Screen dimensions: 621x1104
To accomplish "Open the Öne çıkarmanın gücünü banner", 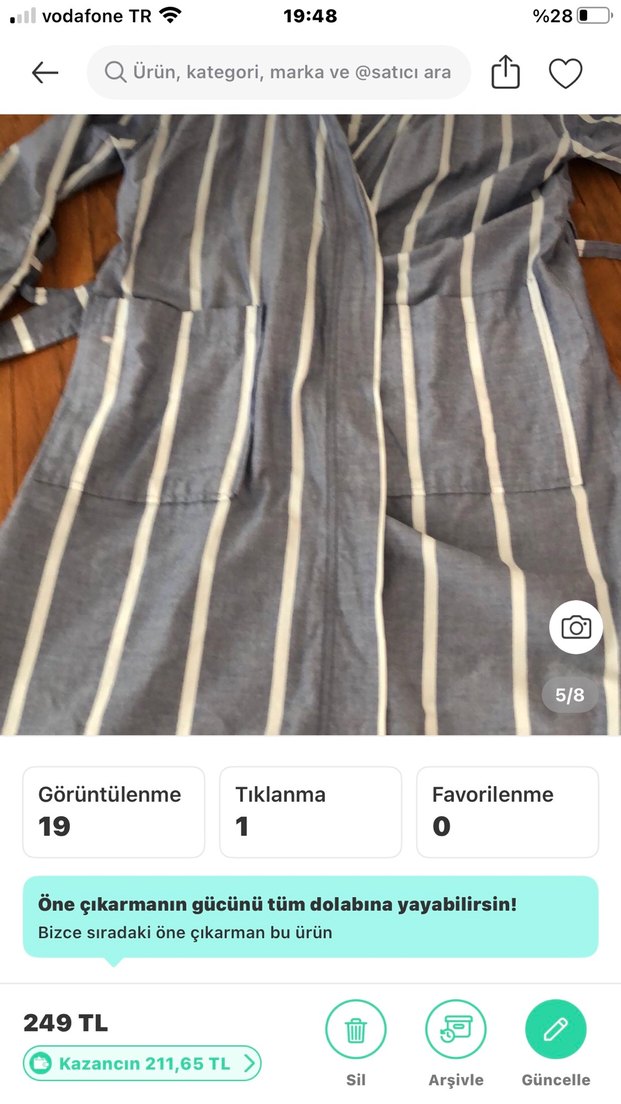I will pyautogui.click(x=310, y=917).
